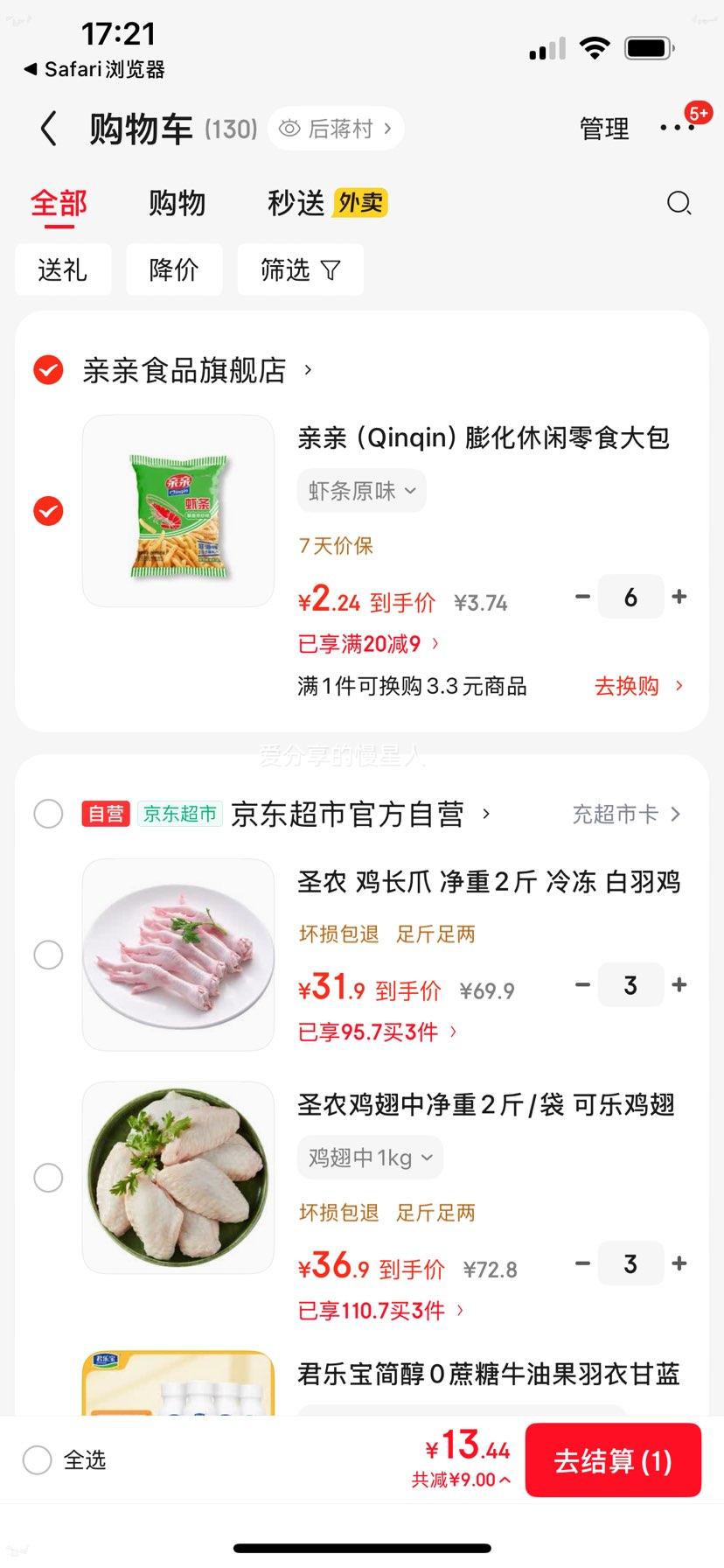The image size is (724, 1568).
Task: Select the 圣农 鸡长爪 item checkbox
Action: coord(48,955)
